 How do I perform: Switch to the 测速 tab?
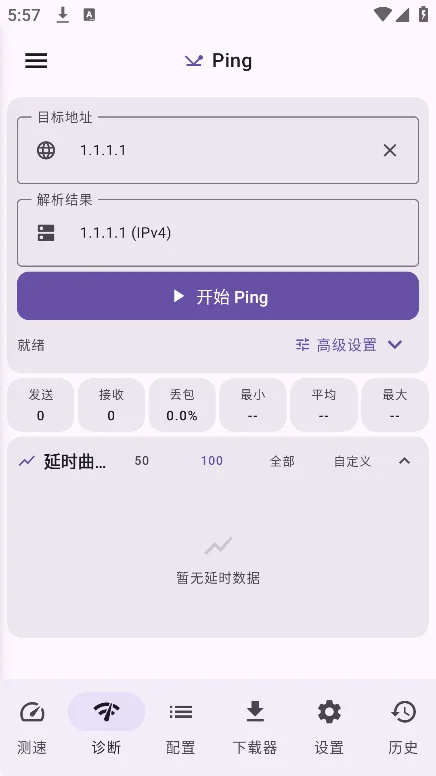click(32, 727)
